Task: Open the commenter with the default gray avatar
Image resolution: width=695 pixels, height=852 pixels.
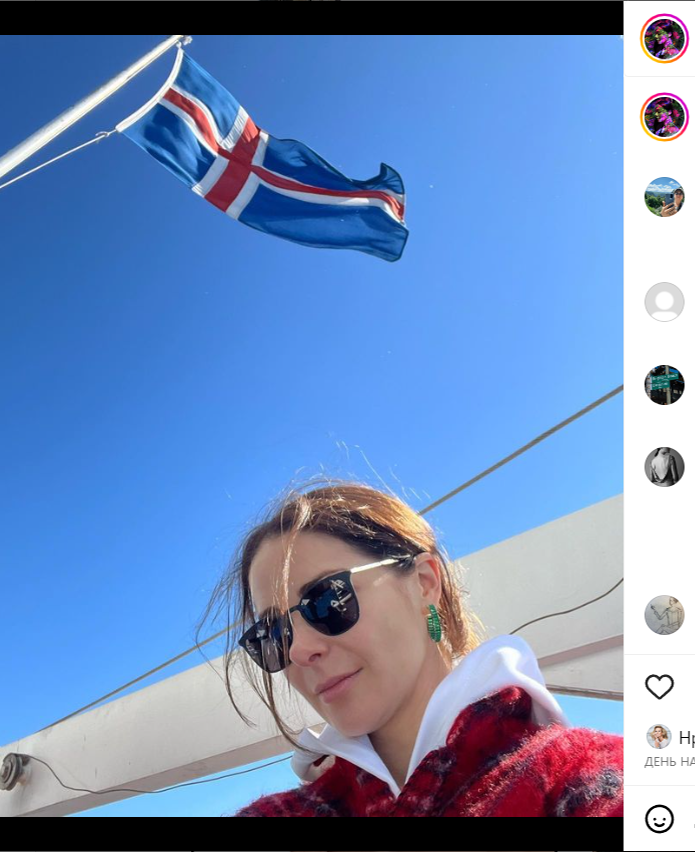Action: pos(664,302)
